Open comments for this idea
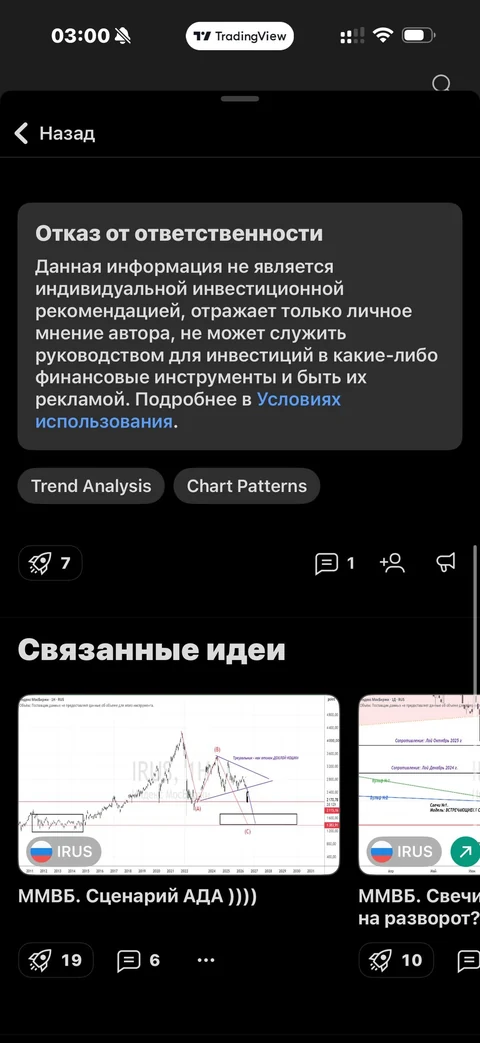The image size is (480, 1043). point(334,564)
